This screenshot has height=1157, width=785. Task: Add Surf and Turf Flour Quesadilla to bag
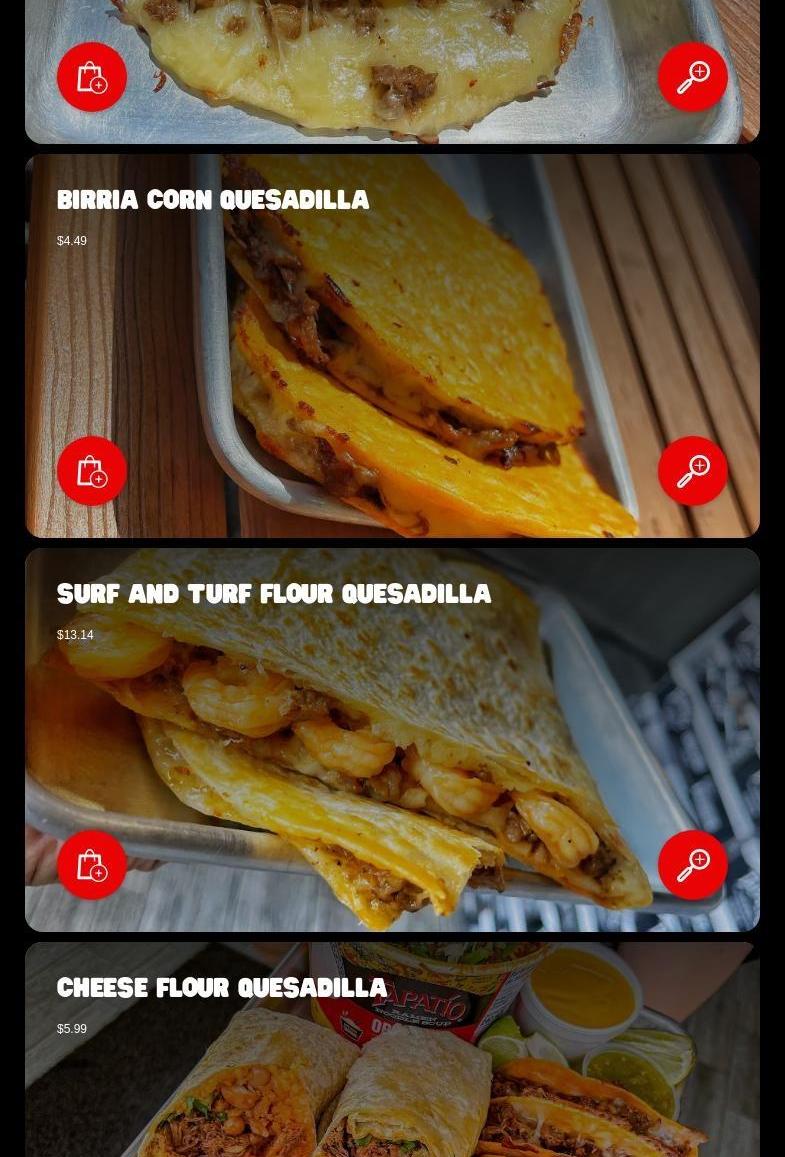(92, 865)
